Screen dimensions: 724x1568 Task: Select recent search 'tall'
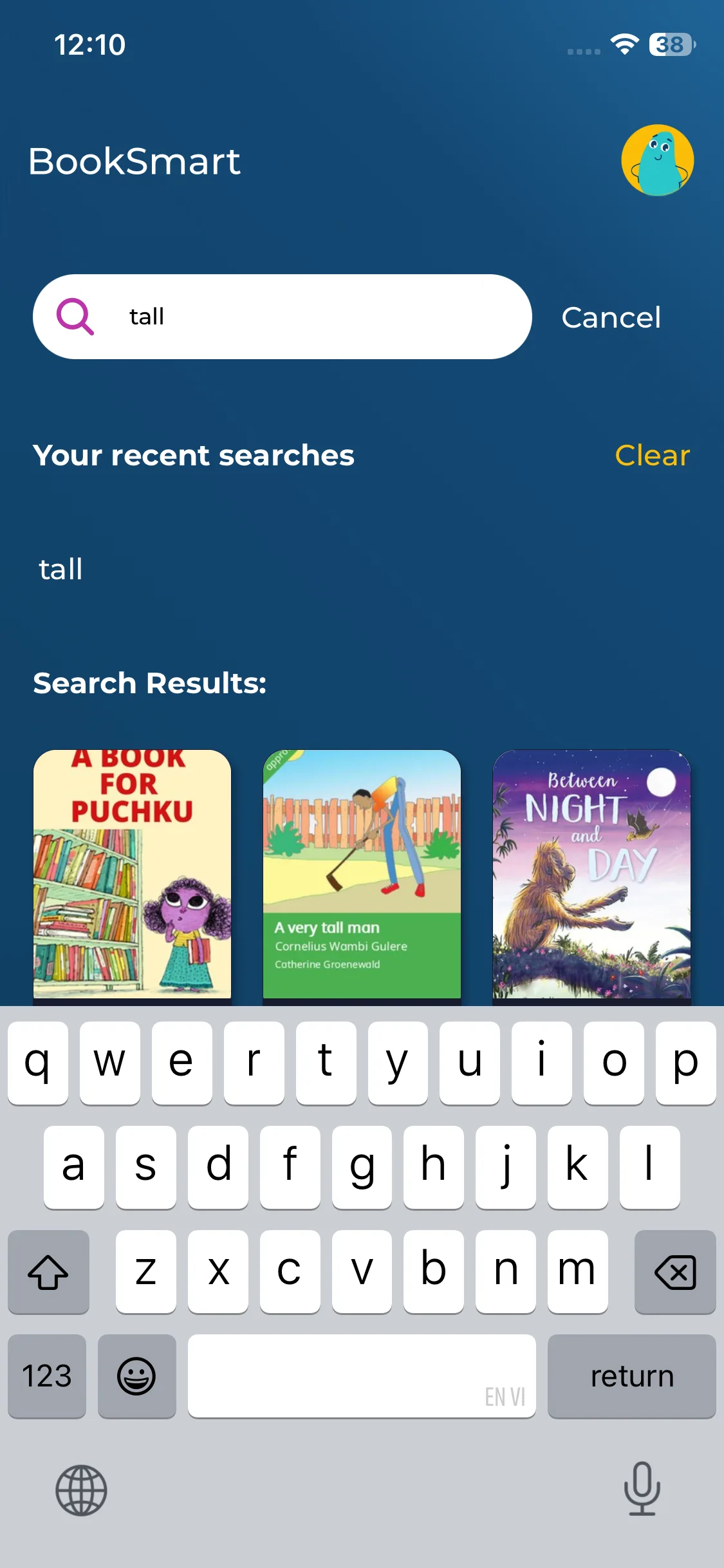pyautogui.click(x=61, y=570)
